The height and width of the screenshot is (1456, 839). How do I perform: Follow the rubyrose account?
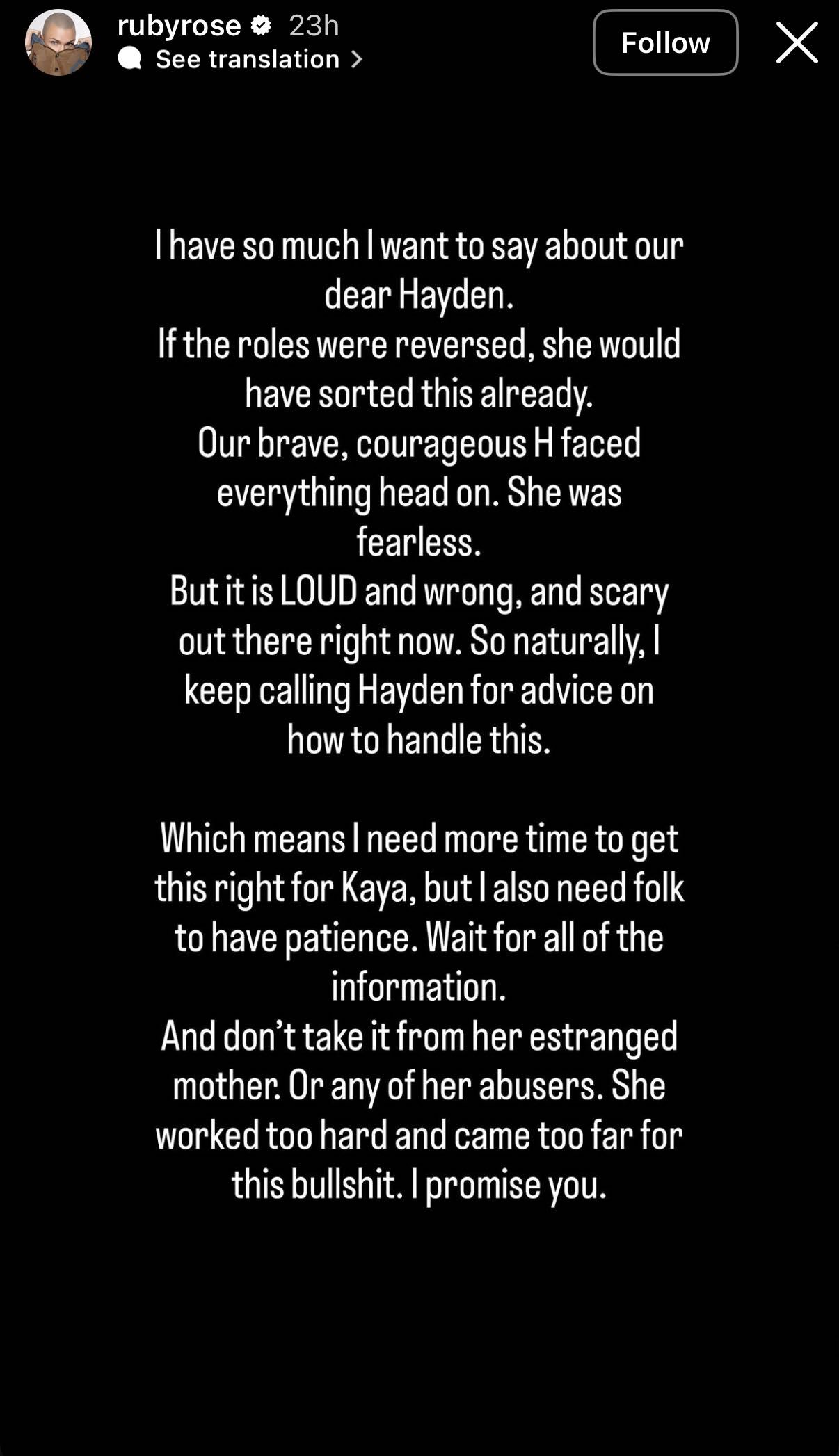tap(665, 42)
